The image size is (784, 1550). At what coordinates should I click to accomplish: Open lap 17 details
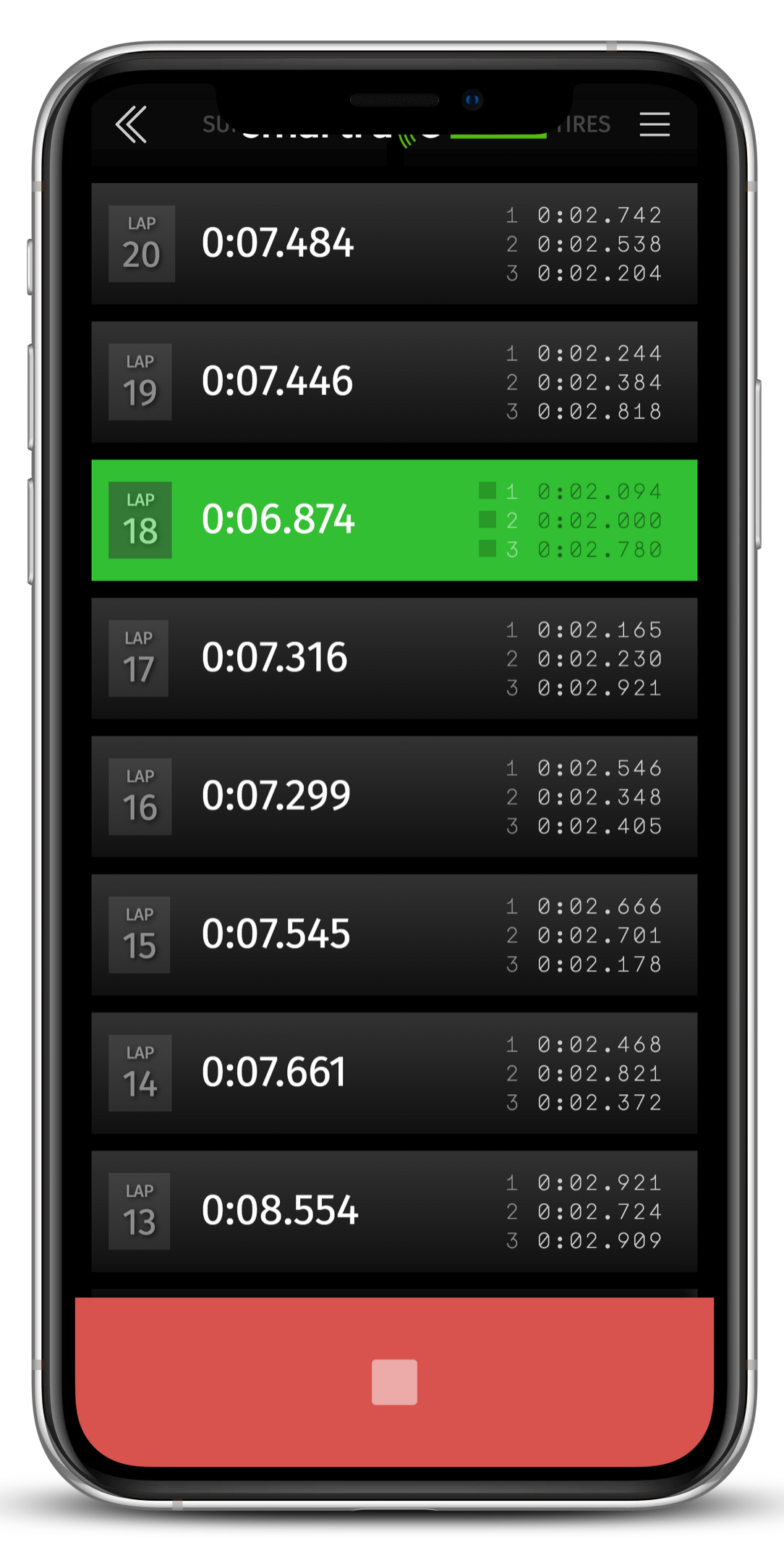394,658
